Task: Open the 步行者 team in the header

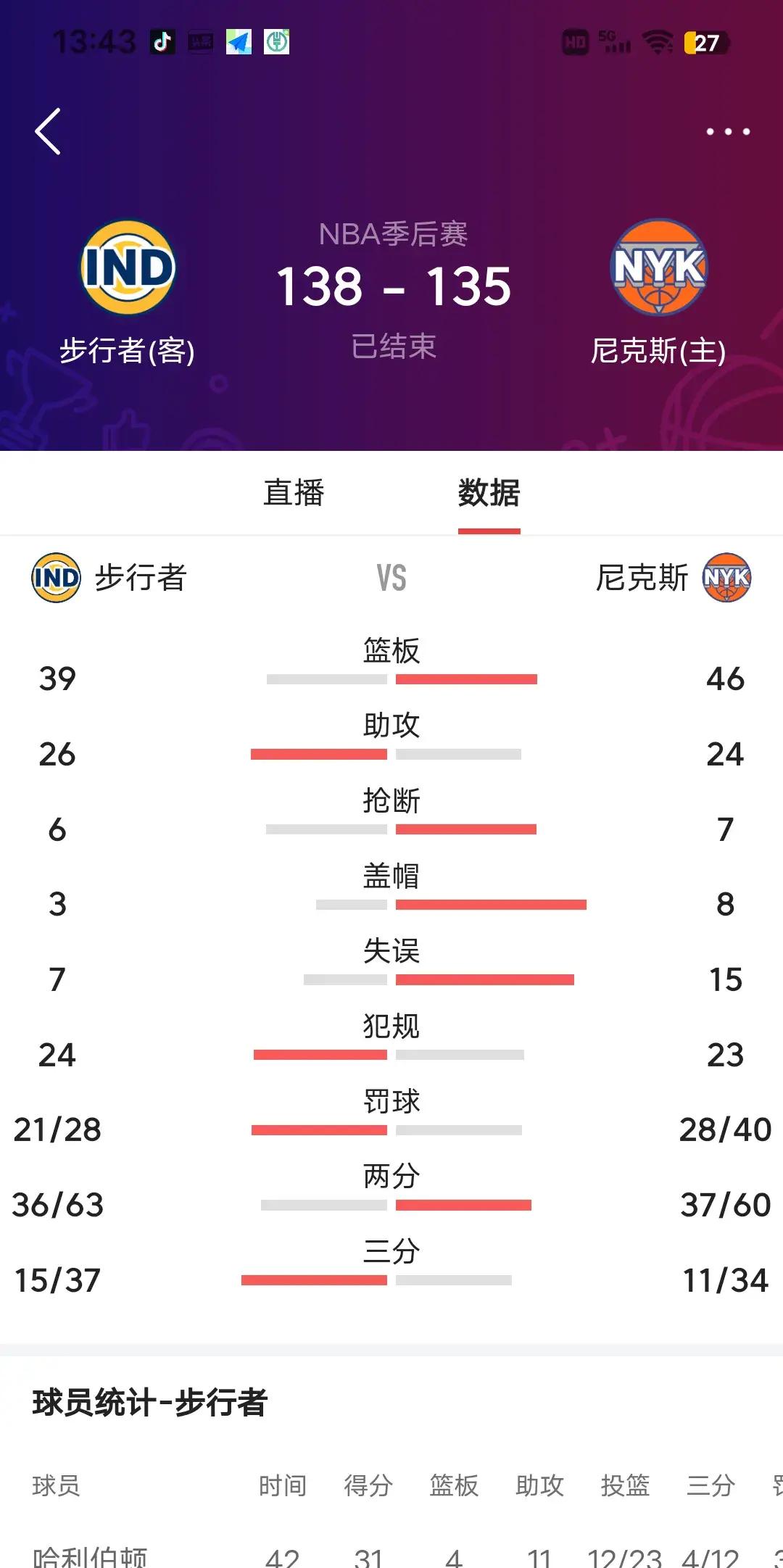Action: (128, 290)
